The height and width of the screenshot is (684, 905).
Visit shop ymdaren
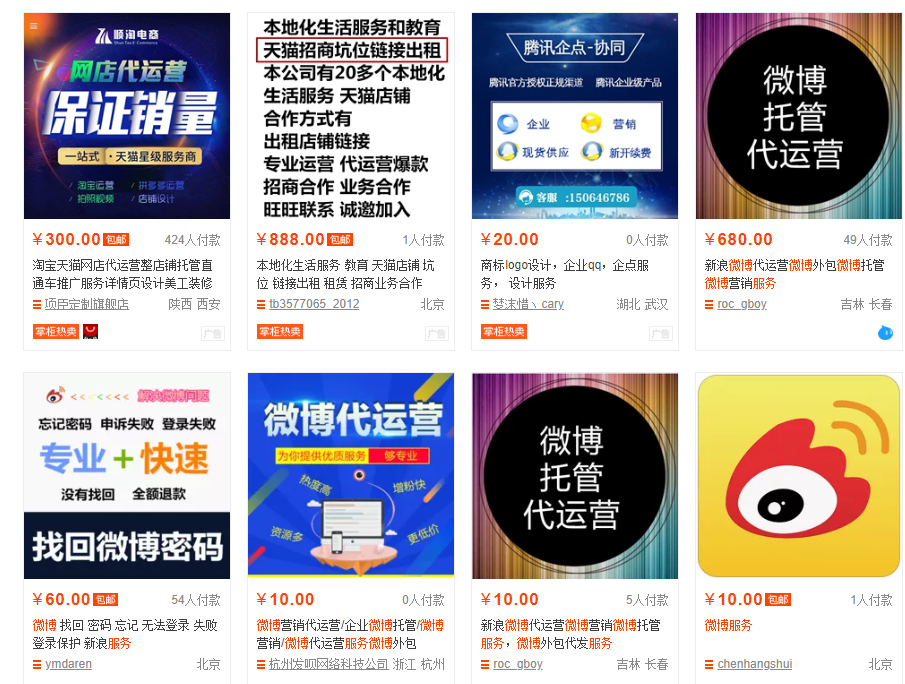click(x=68, y=664)
